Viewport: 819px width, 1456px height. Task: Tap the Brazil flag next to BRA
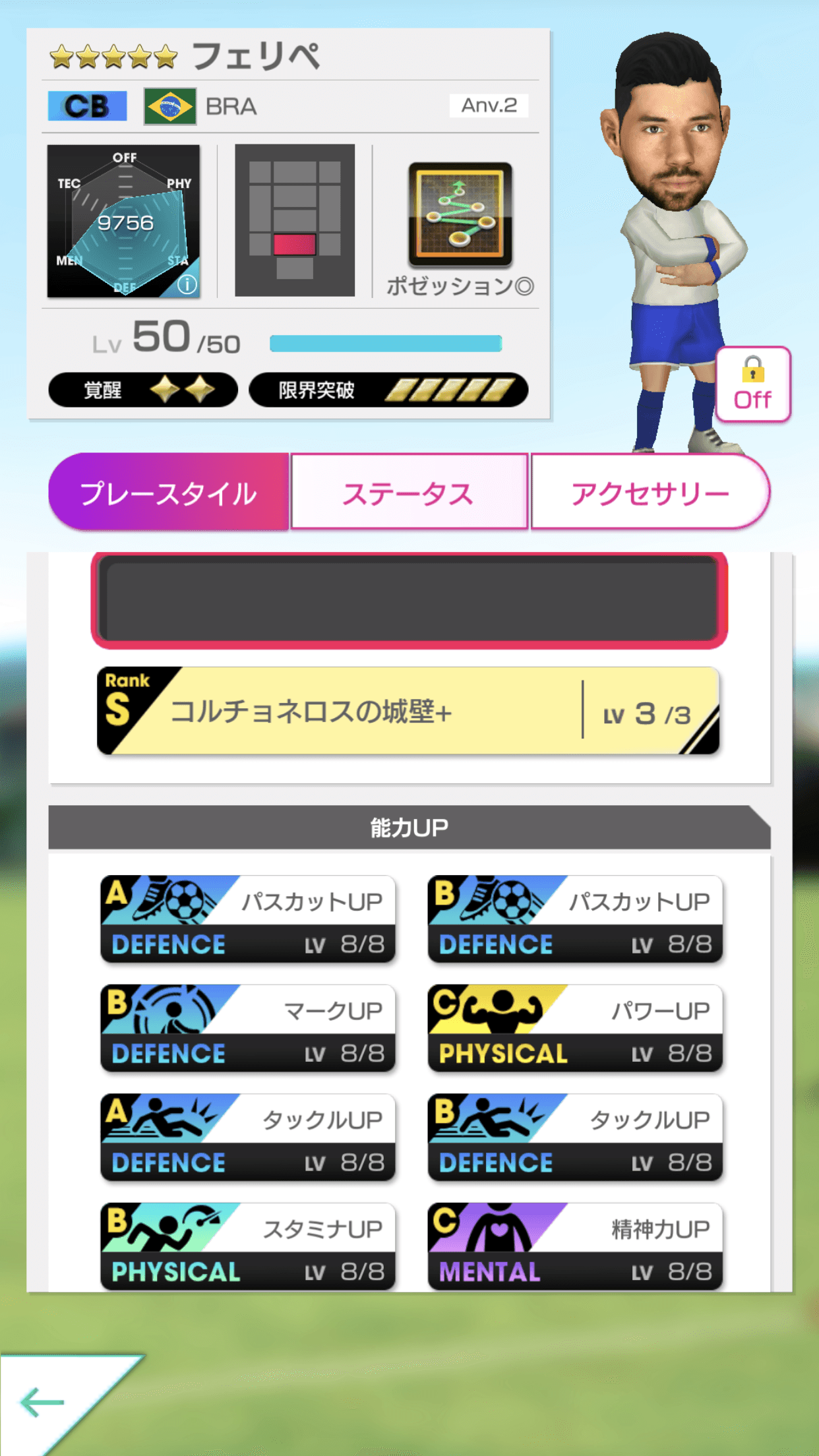[x=169, y=106]
